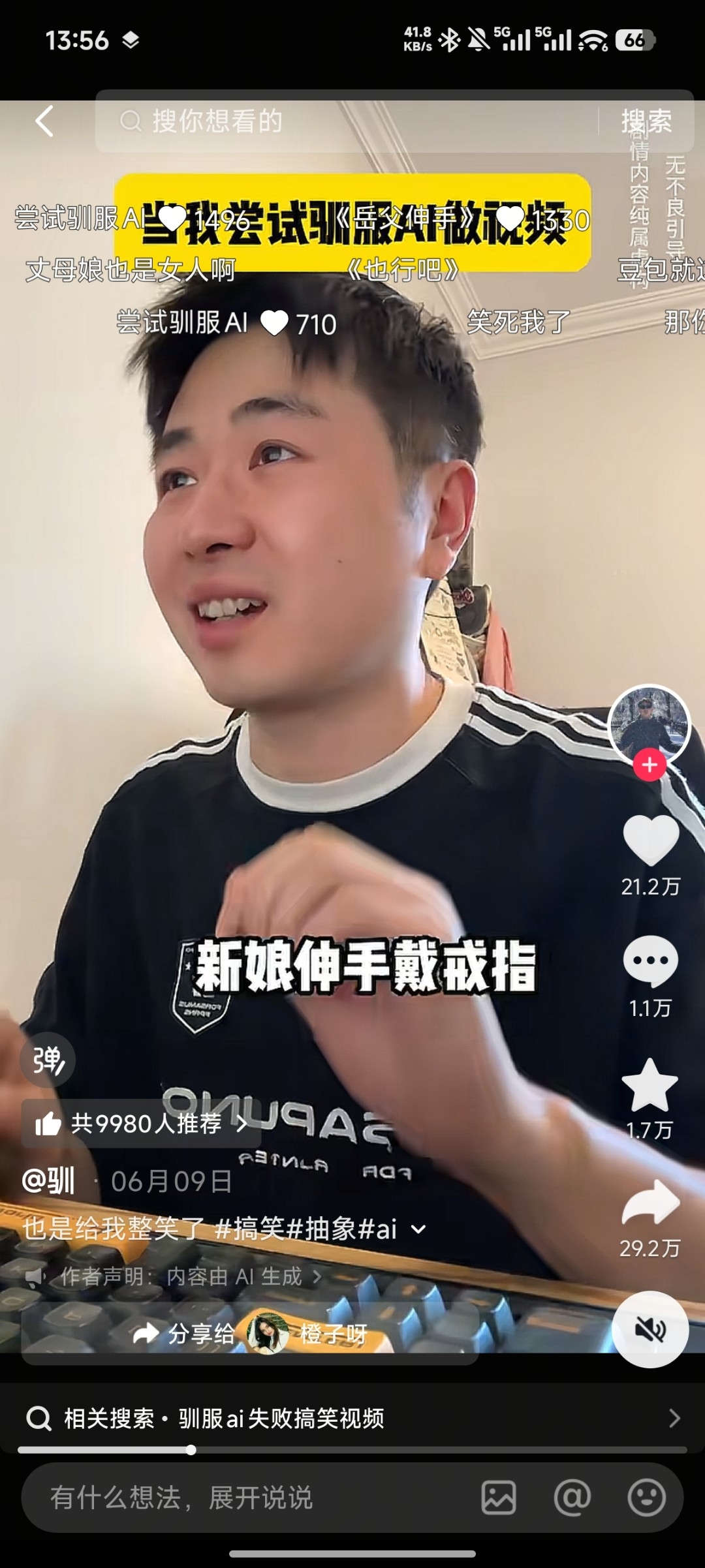Tap the 搜索 button
705x1568 pixels.
coord(646,121)
